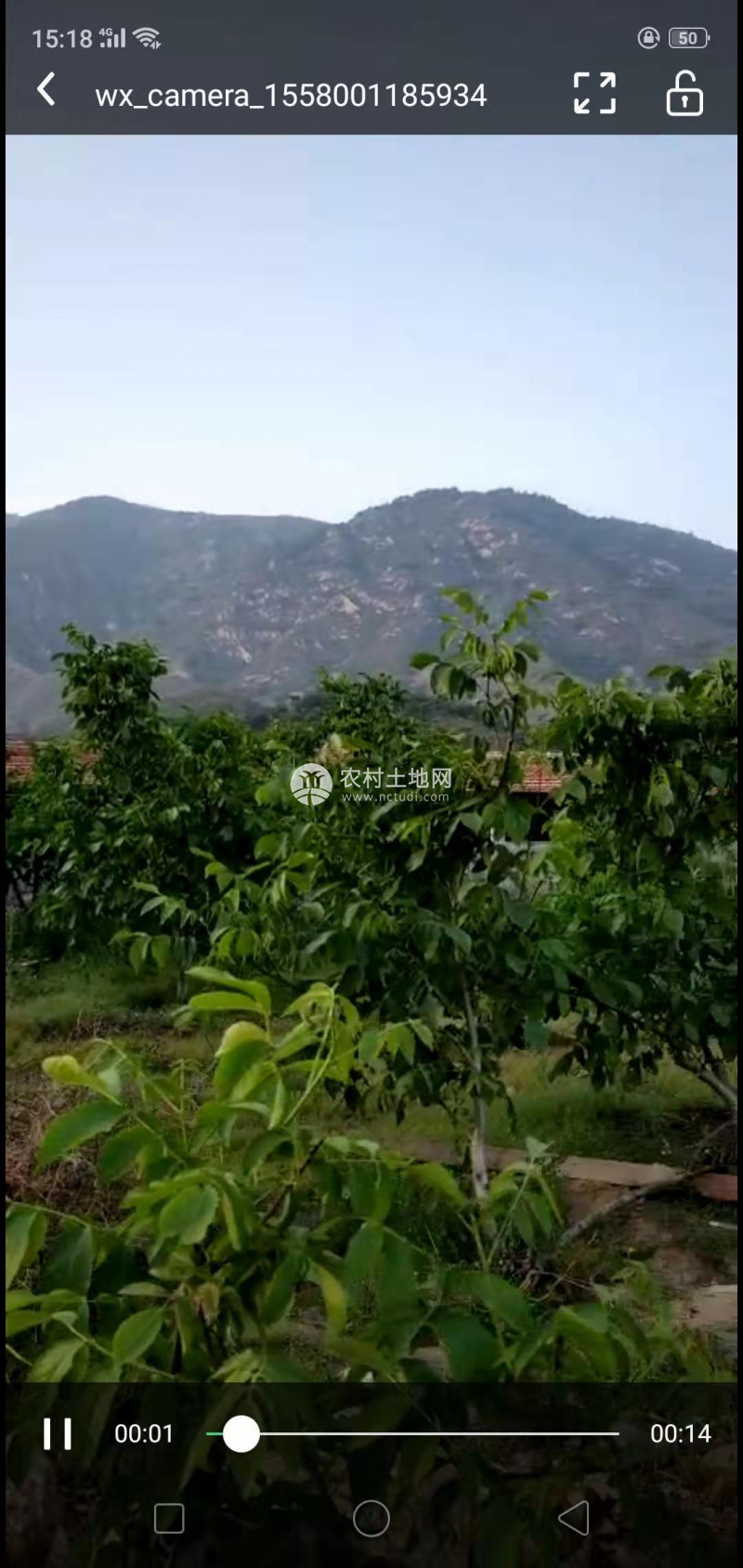
Task: Pause the playing video
Action: pyautogui.click(x=58, y=1433)
